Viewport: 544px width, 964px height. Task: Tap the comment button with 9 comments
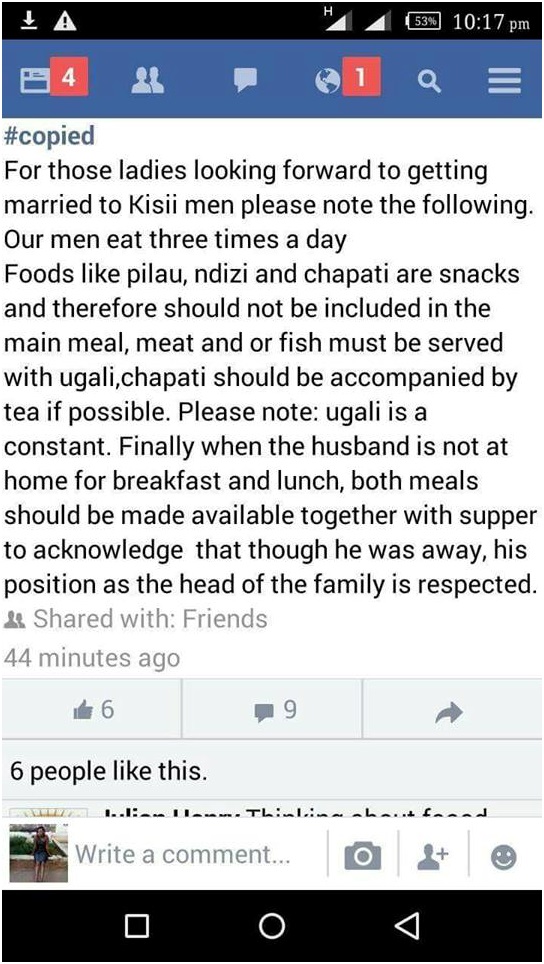click(x=272, y=710)
